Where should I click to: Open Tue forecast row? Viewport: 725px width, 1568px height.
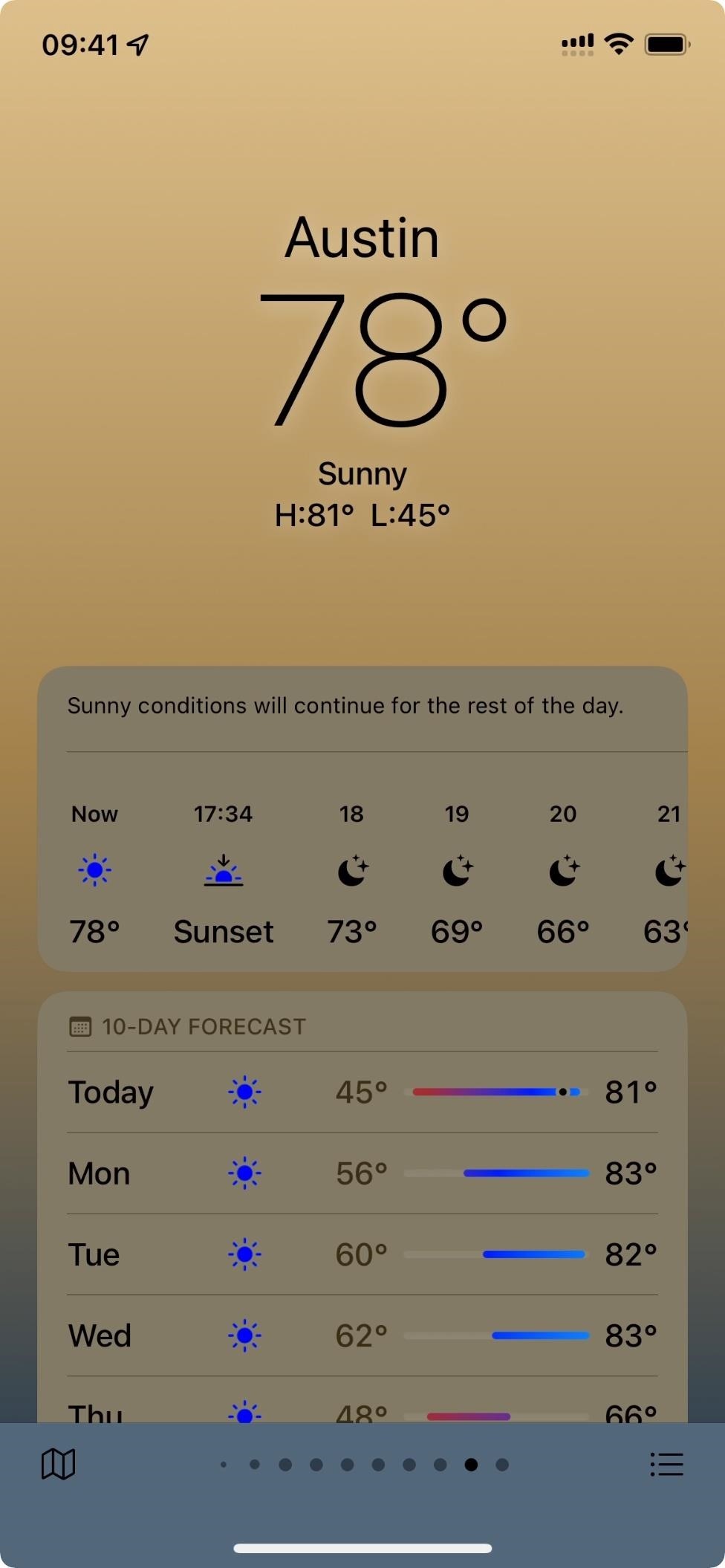tap(362, 1254)
